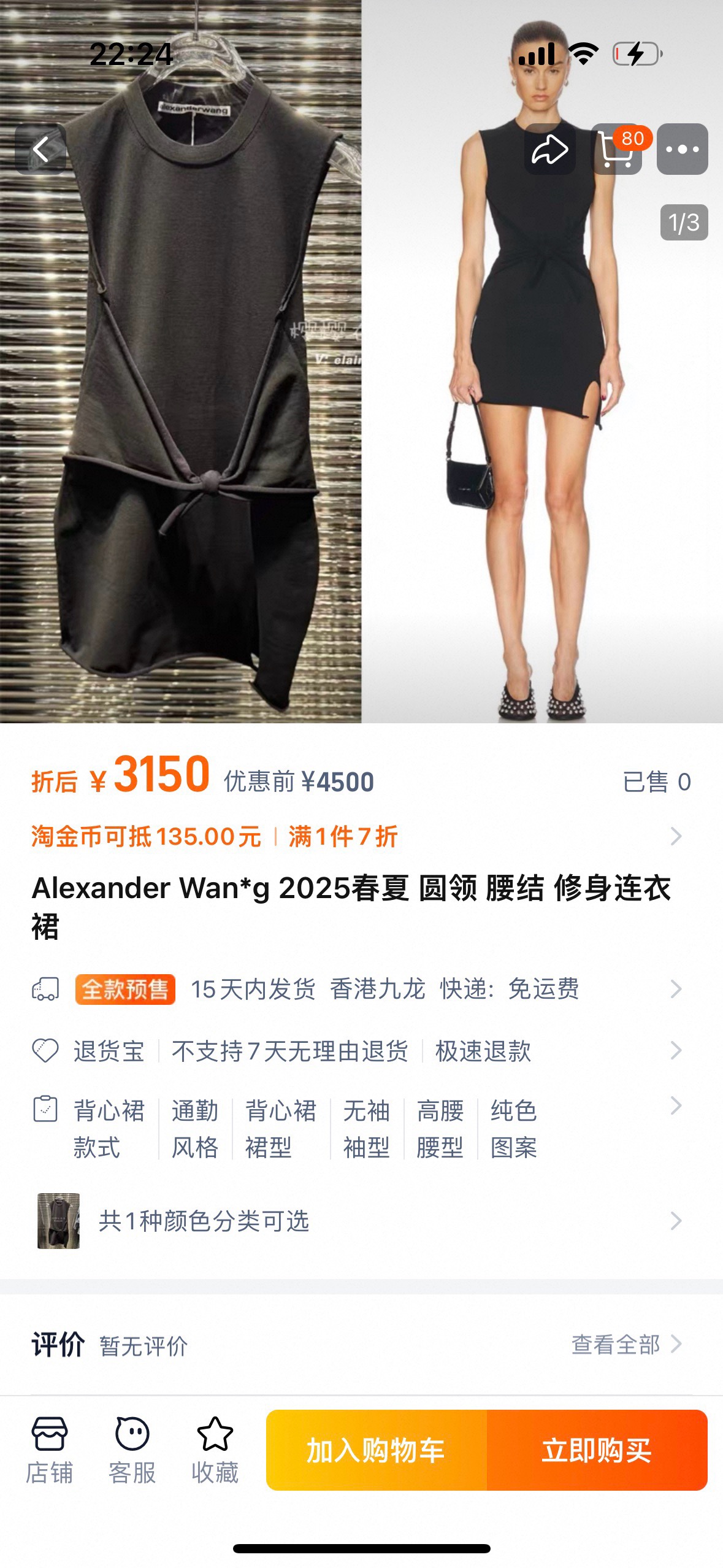The width and height of the screenshot is (723, 1568).
Task: Add dress to cart 加入购物车
Action: click(376, 1450)
